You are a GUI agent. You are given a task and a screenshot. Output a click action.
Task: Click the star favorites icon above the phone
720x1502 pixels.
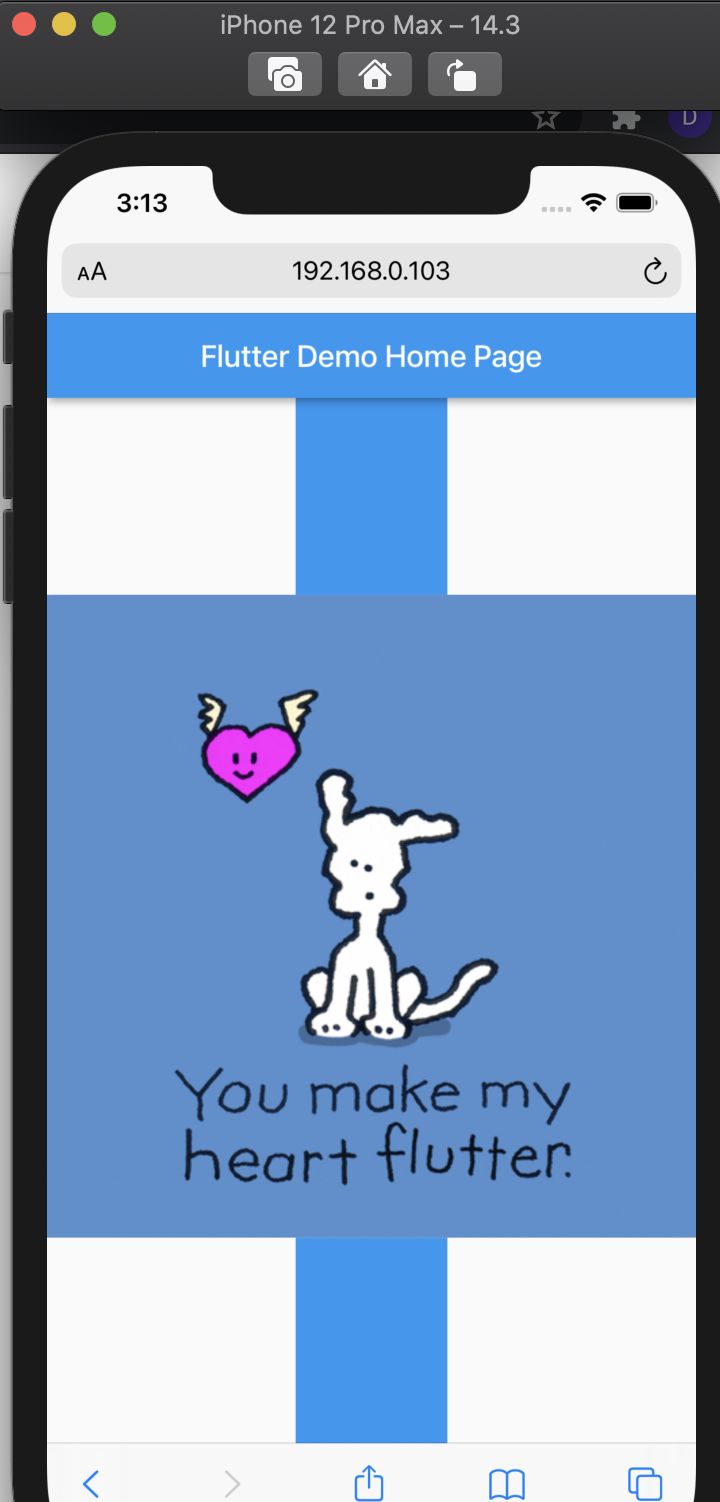point(545,118)
